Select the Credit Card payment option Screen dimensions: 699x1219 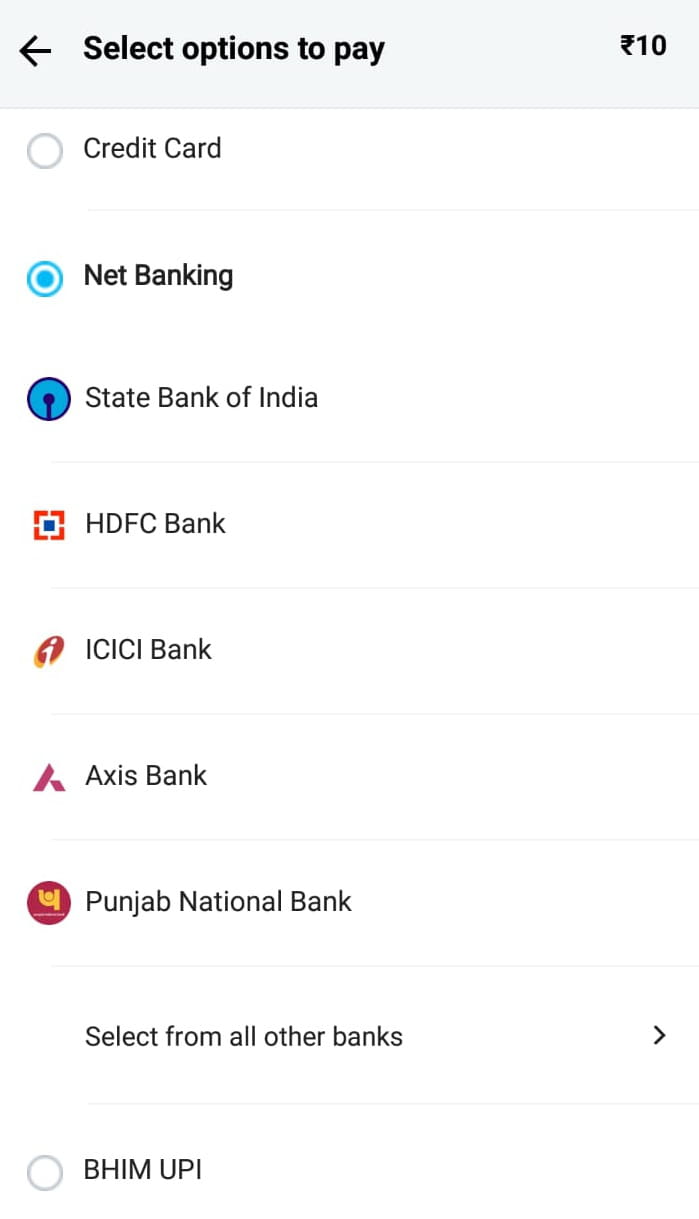45,151
